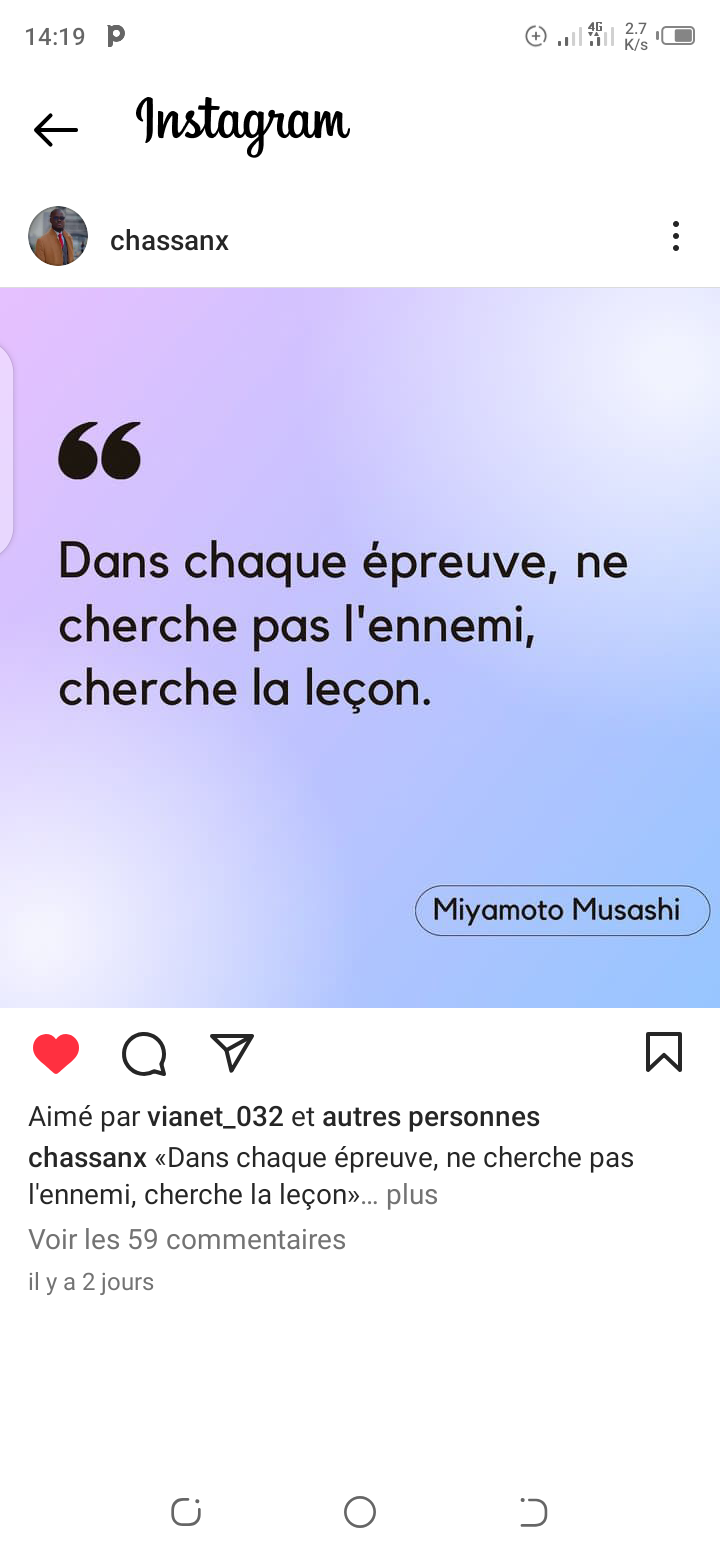Share the post via paper plane icon
This screenshot has height=1560, width=720.
(232, 1053)
